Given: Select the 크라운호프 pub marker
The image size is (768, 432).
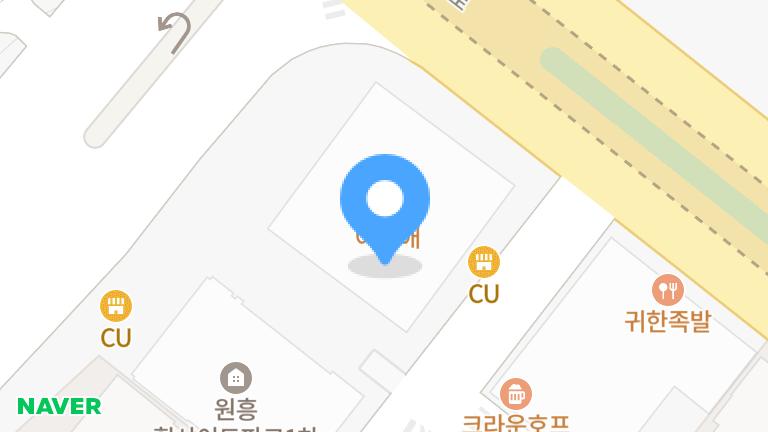Looking at the screenshot, I should pos(516,394).
